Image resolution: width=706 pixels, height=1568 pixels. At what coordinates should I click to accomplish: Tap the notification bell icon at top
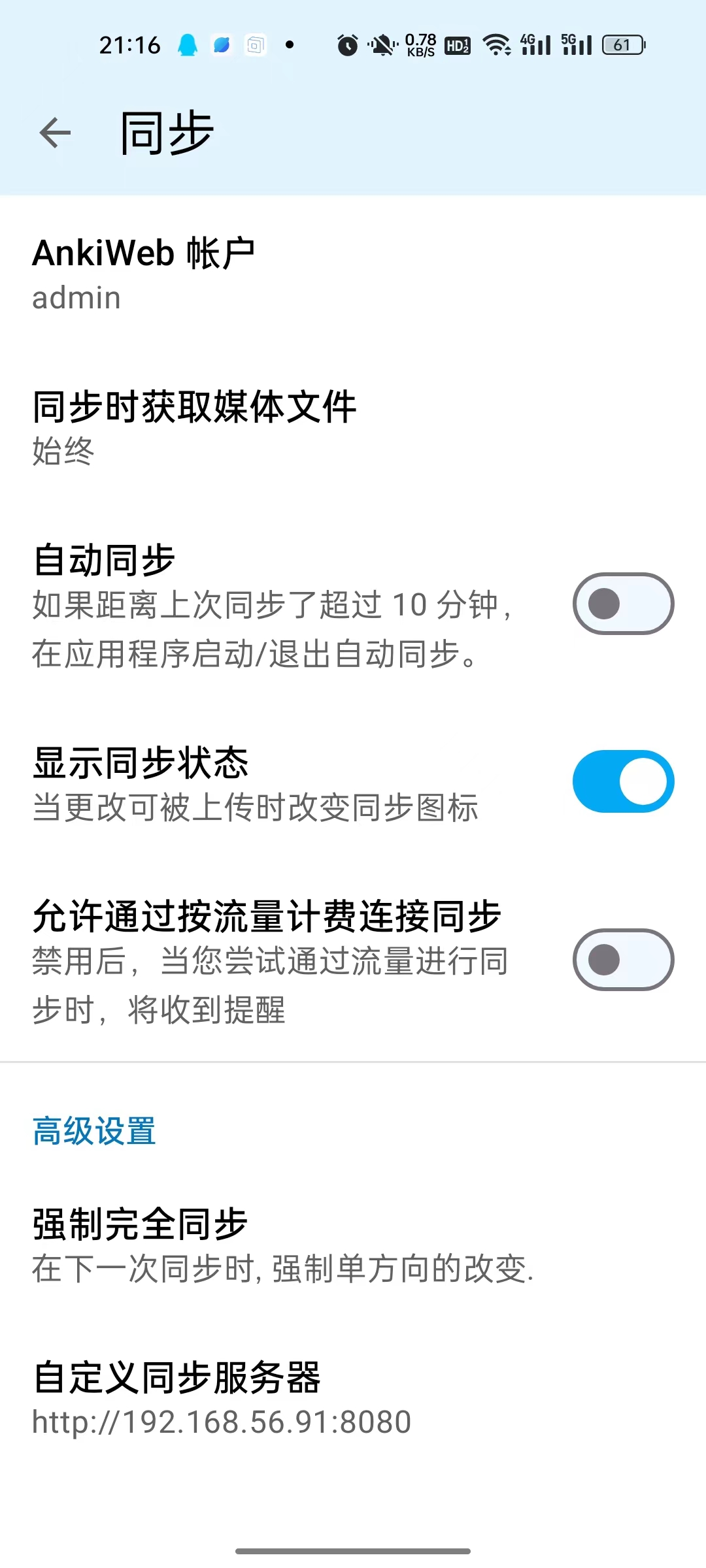(x=189, y=44)
